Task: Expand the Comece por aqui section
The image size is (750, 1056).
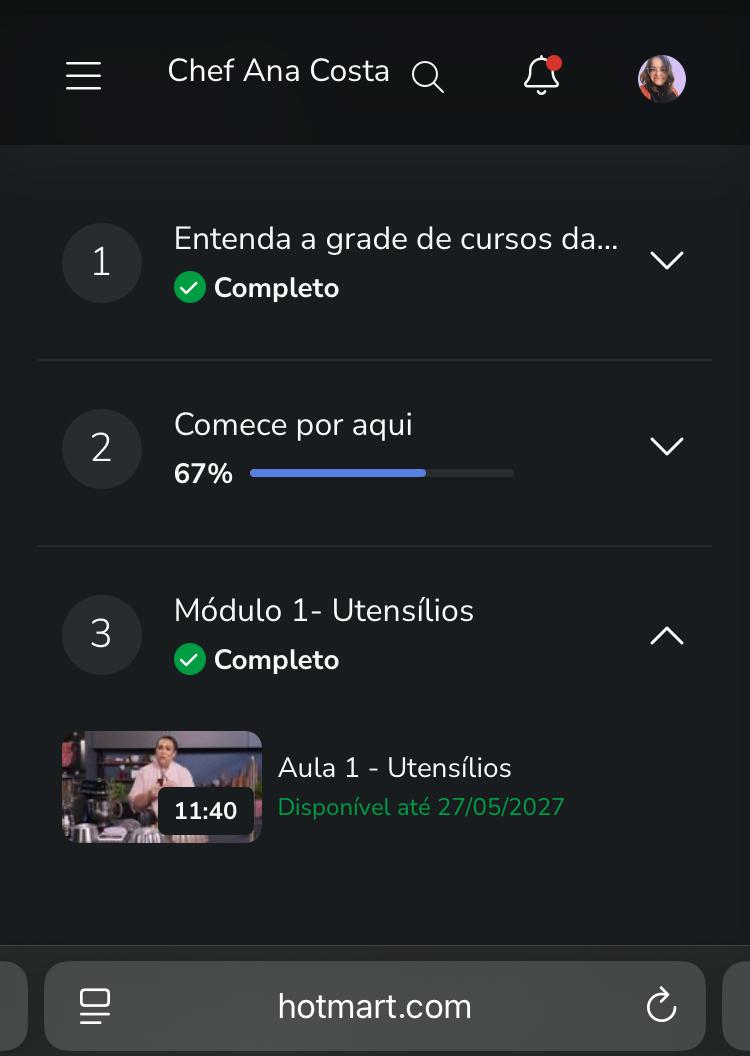Action: pyautogui.click(x=667, y=445)
